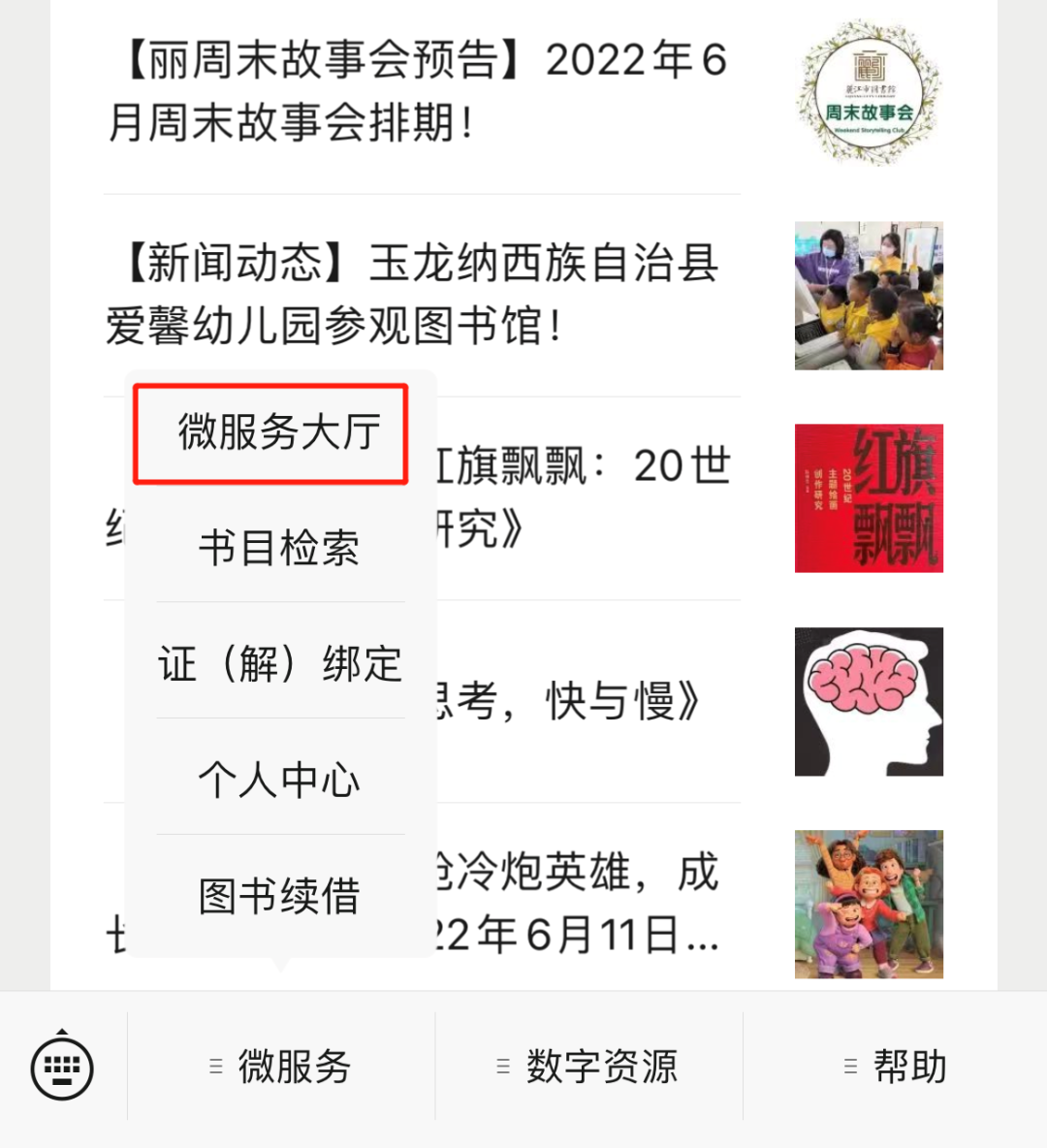The height and width of the screenshot is (1148, 1047).
Task: Open 证（解）绑定 menu option
Action: [278, 664]
